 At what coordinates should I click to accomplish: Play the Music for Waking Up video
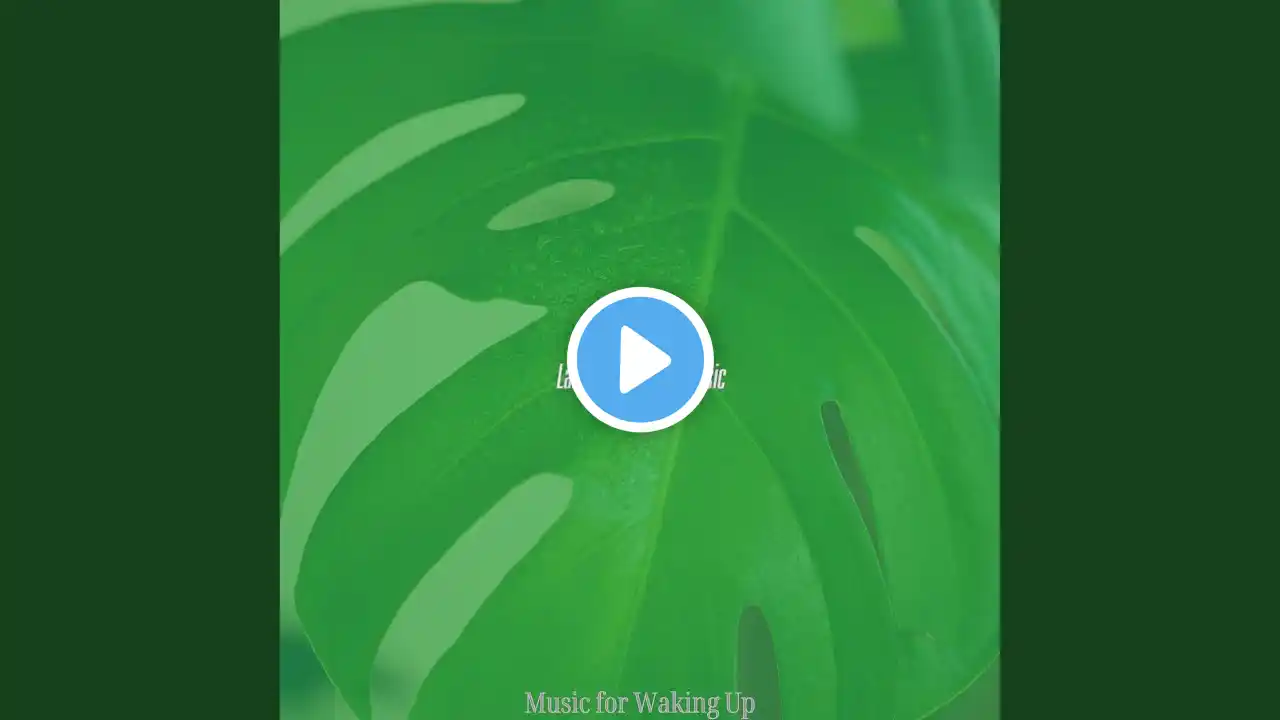click(640, 360)
